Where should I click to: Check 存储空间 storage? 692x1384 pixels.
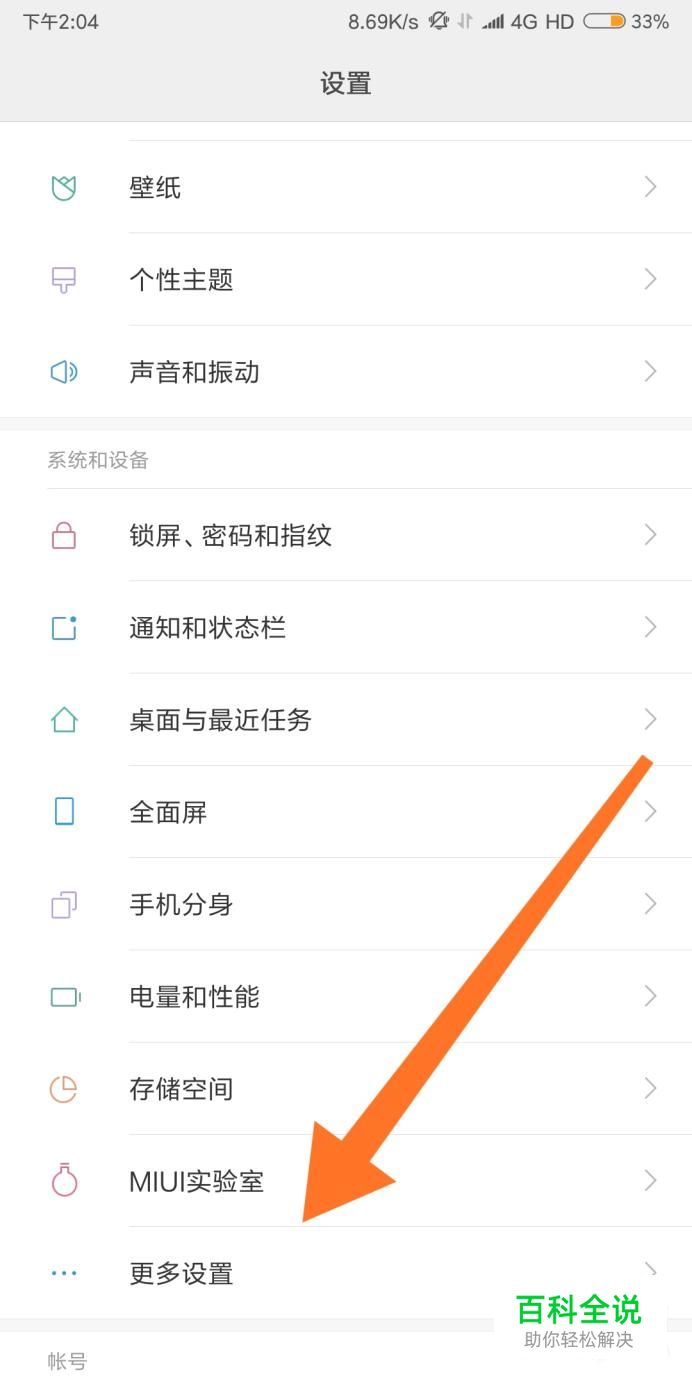346,1088
